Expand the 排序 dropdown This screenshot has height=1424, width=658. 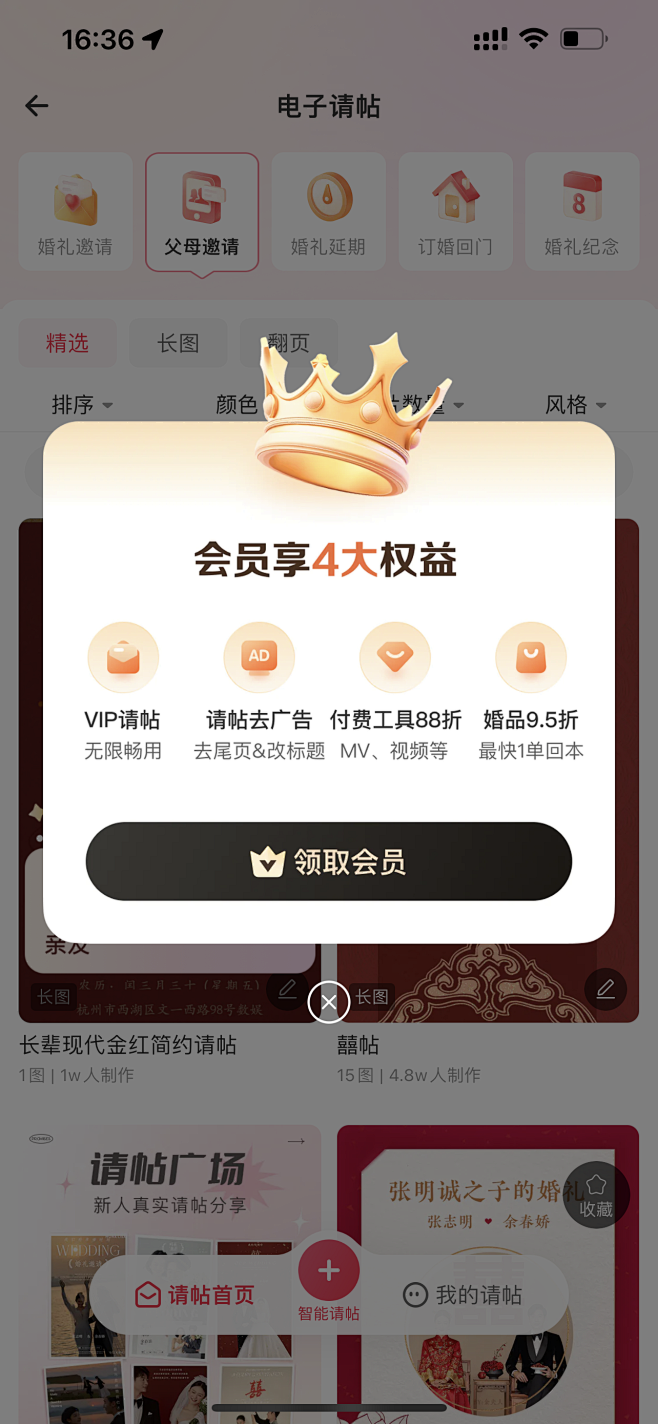[82, 405]
